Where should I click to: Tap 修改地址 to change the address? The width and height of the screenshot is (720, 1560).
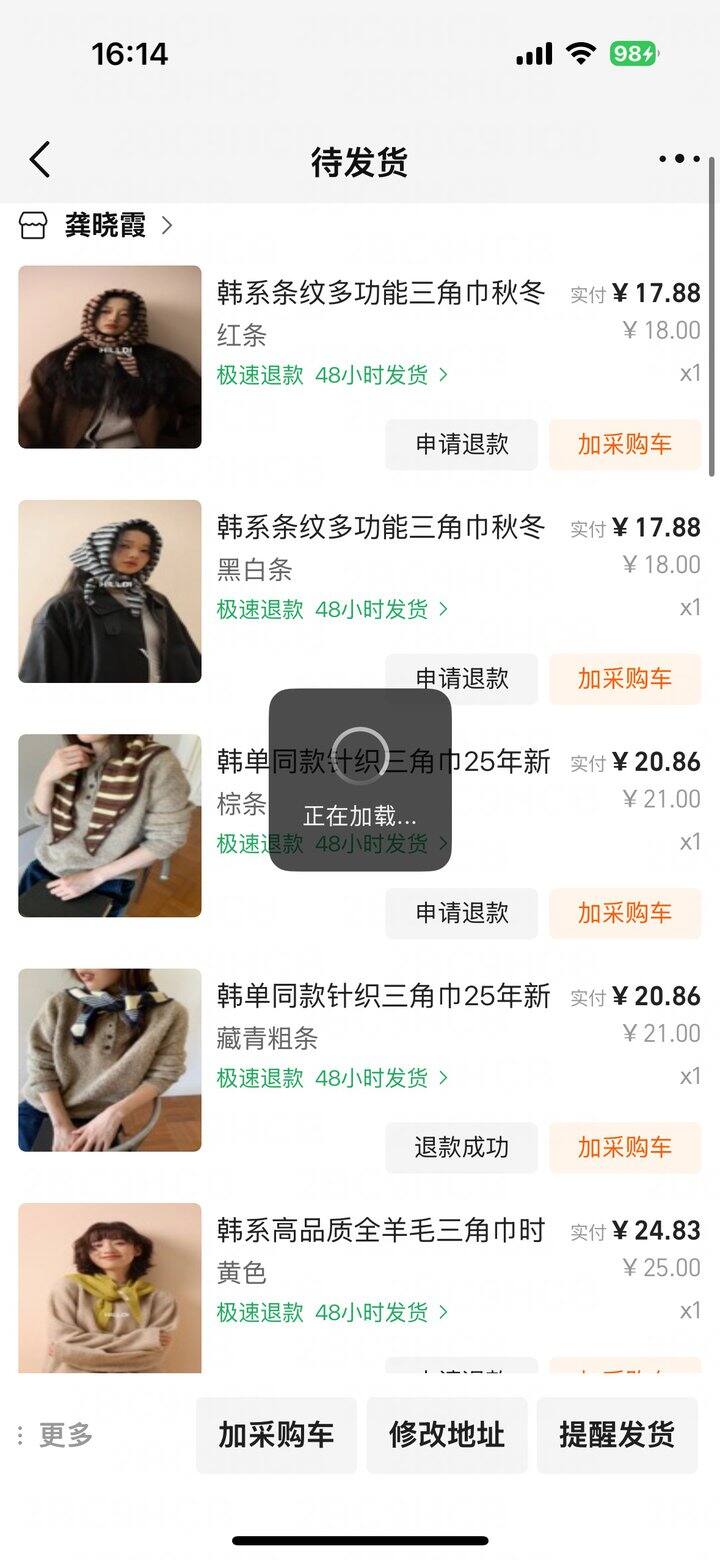click(446, 1435)
